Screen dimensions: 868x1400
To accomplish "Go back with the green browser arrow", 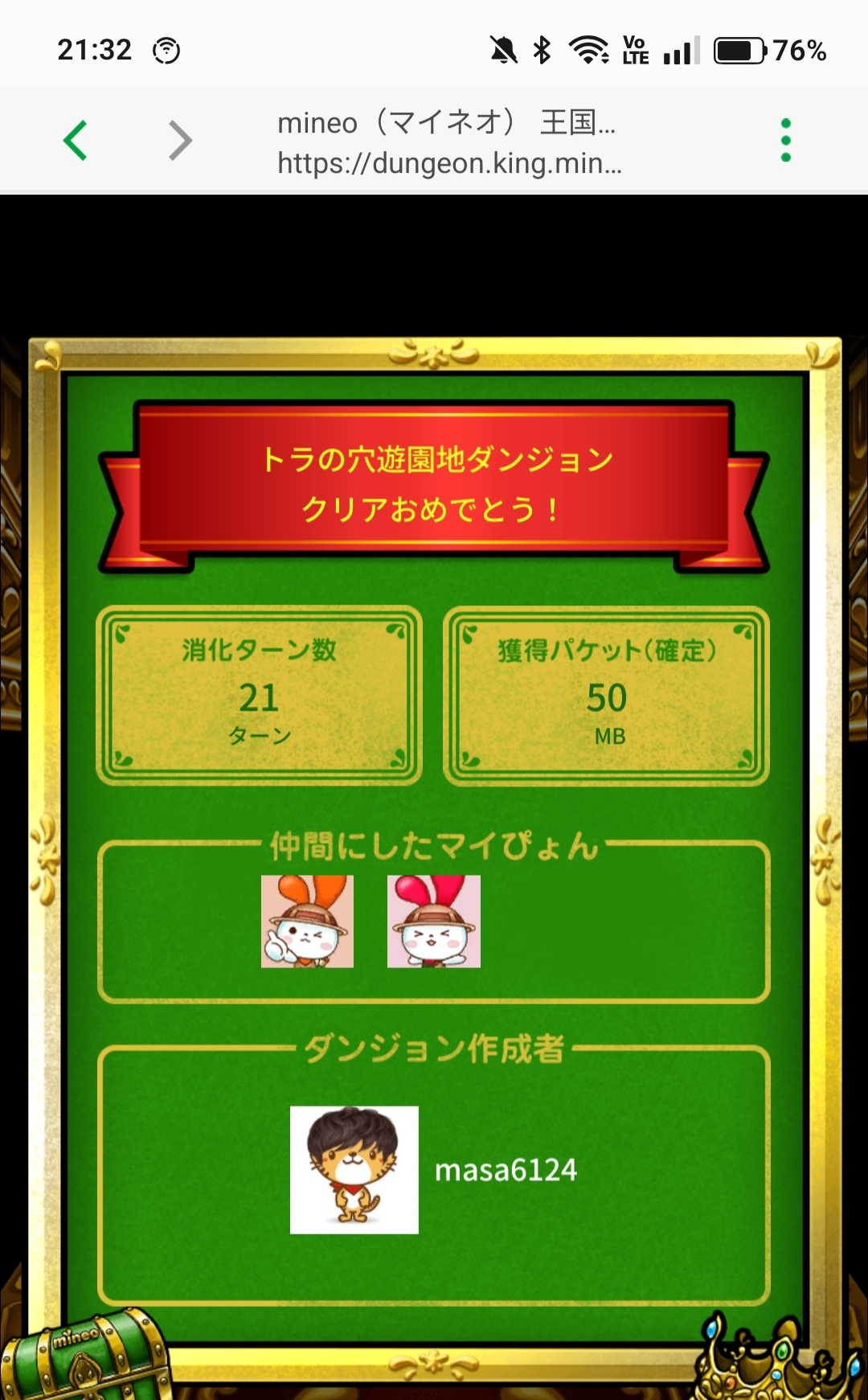I will click(x=76, y=140).
